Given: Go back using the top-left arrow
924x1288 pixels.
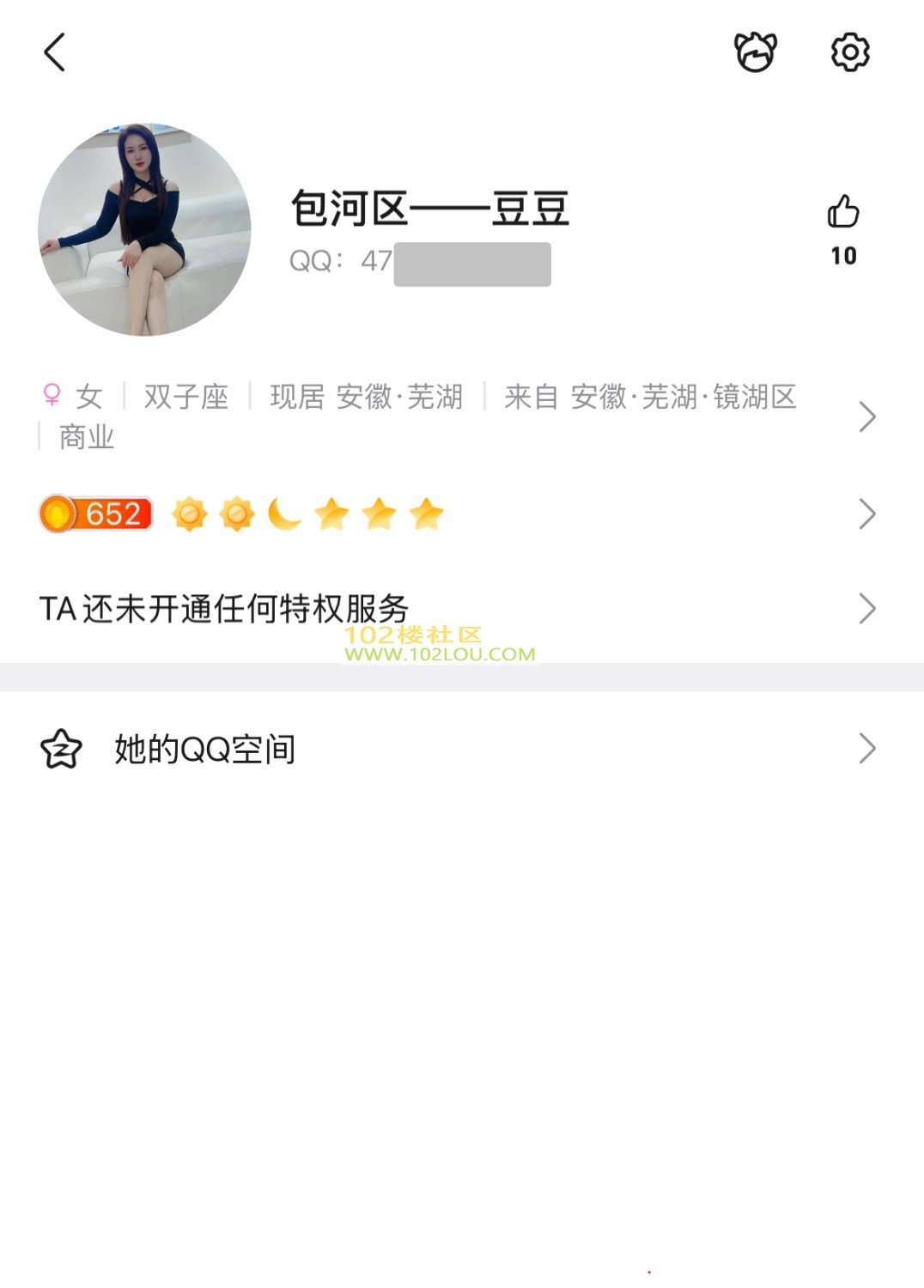Looking at the screenshot, I should [x=55, y=52].
